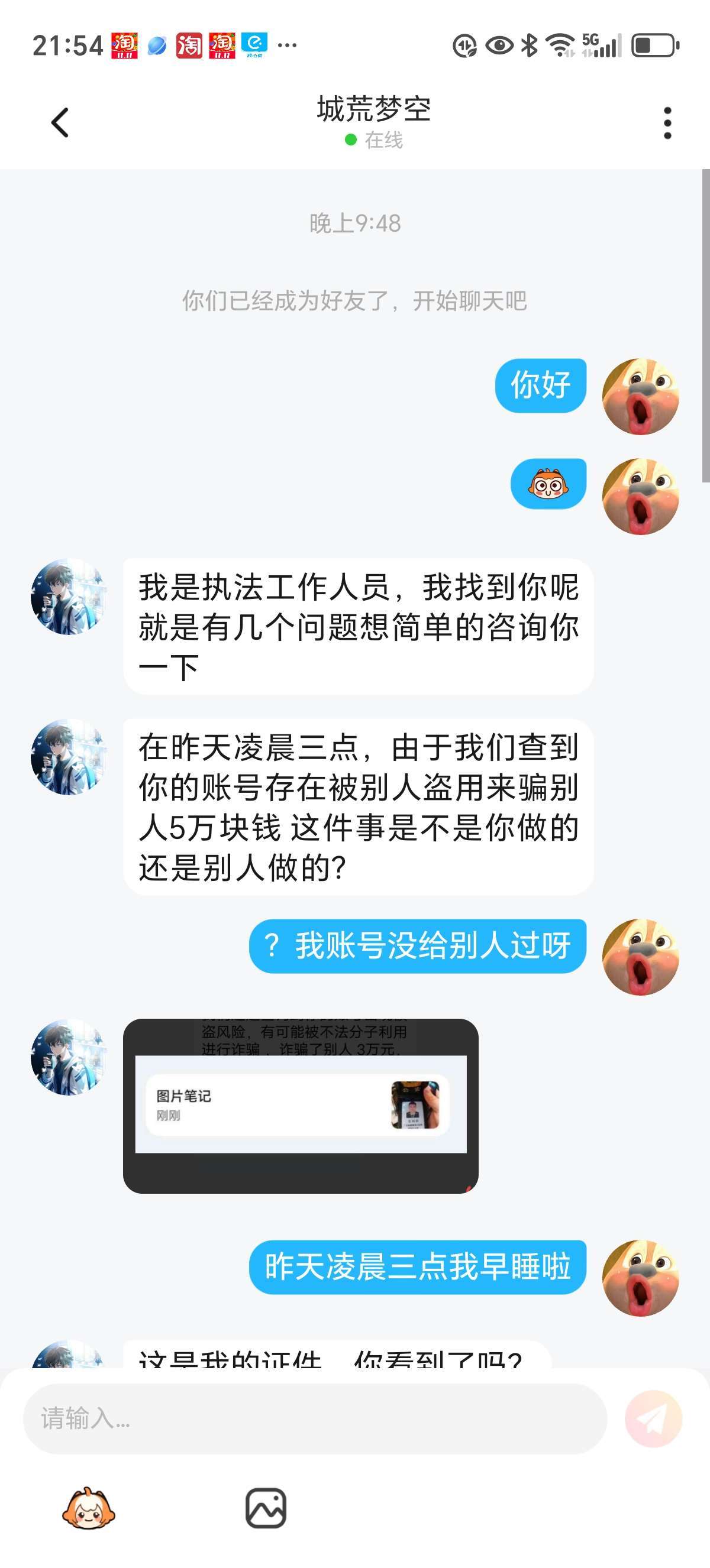Tap the 请输入 message input field
The image size is (710, 1568).
tap(315, 1418)
